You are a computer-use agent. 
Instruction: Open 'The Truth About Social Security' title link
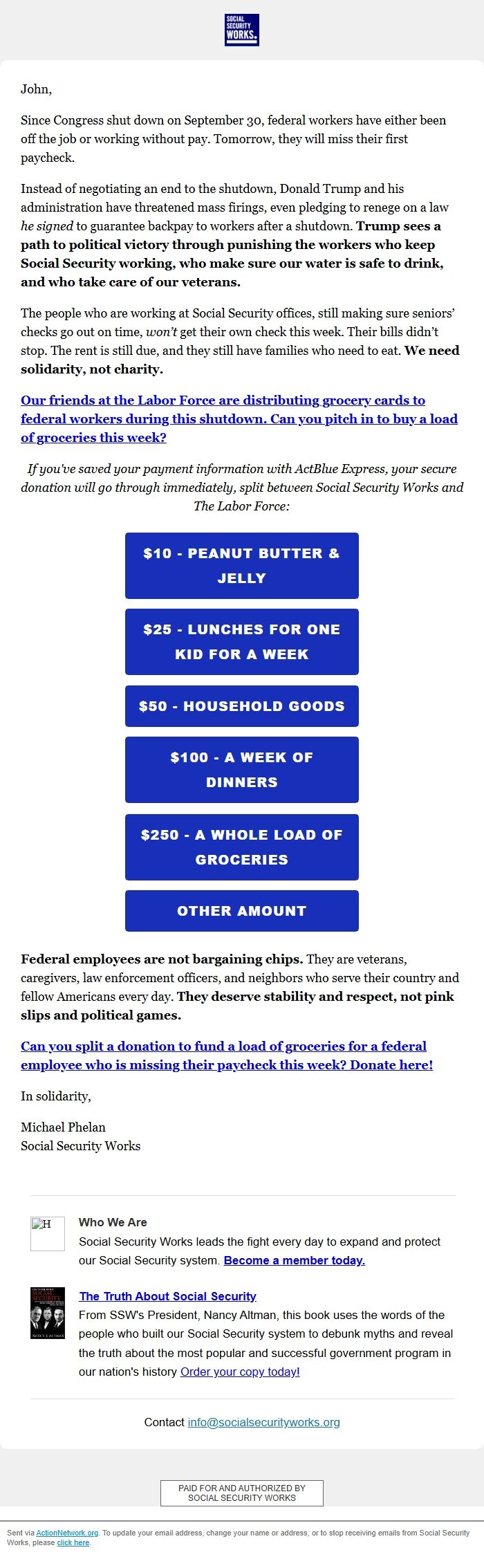[167, 1296]
